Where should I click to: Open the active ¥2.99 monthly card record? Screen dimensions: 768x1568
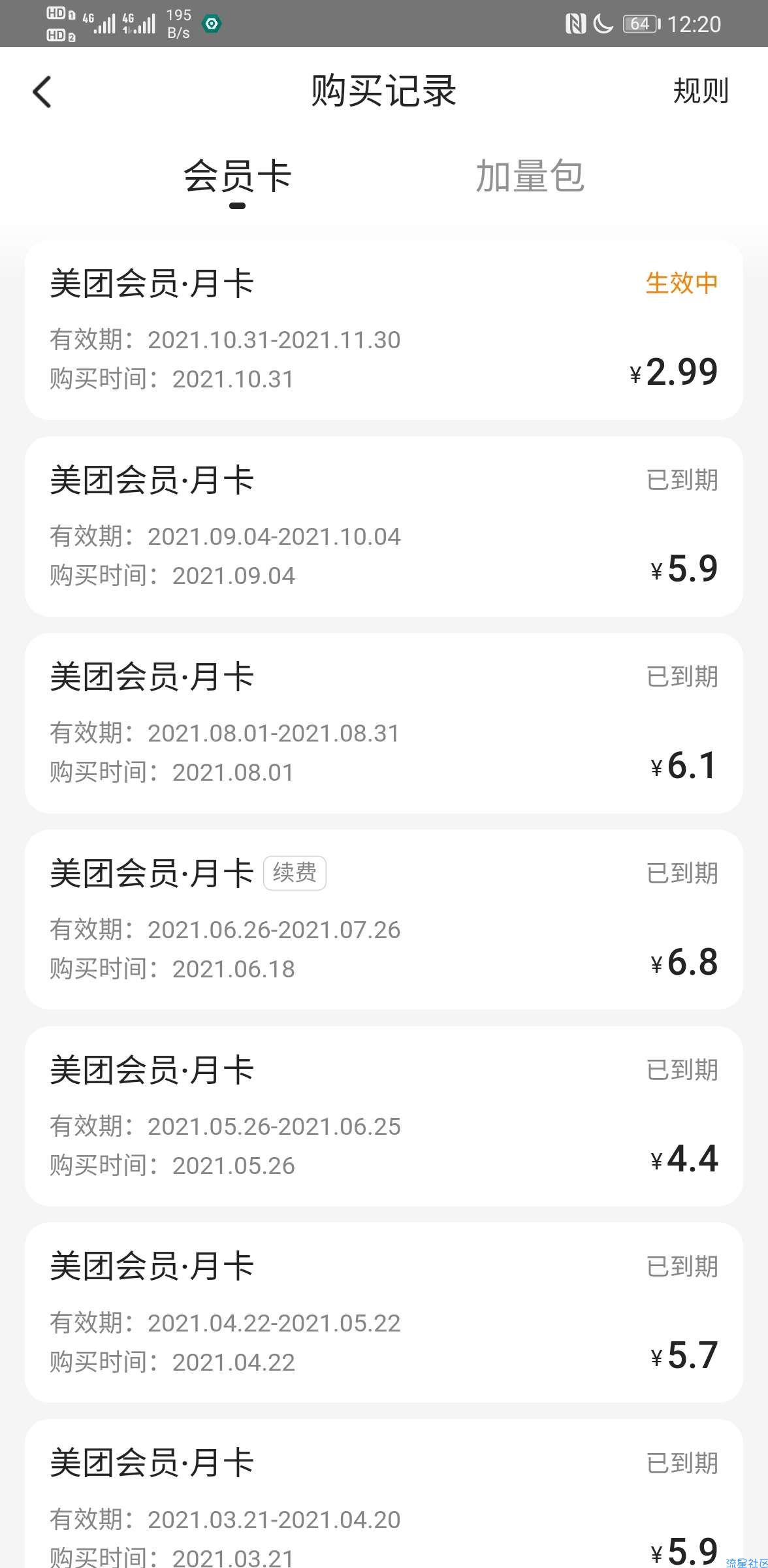click(x=384, y=330)
